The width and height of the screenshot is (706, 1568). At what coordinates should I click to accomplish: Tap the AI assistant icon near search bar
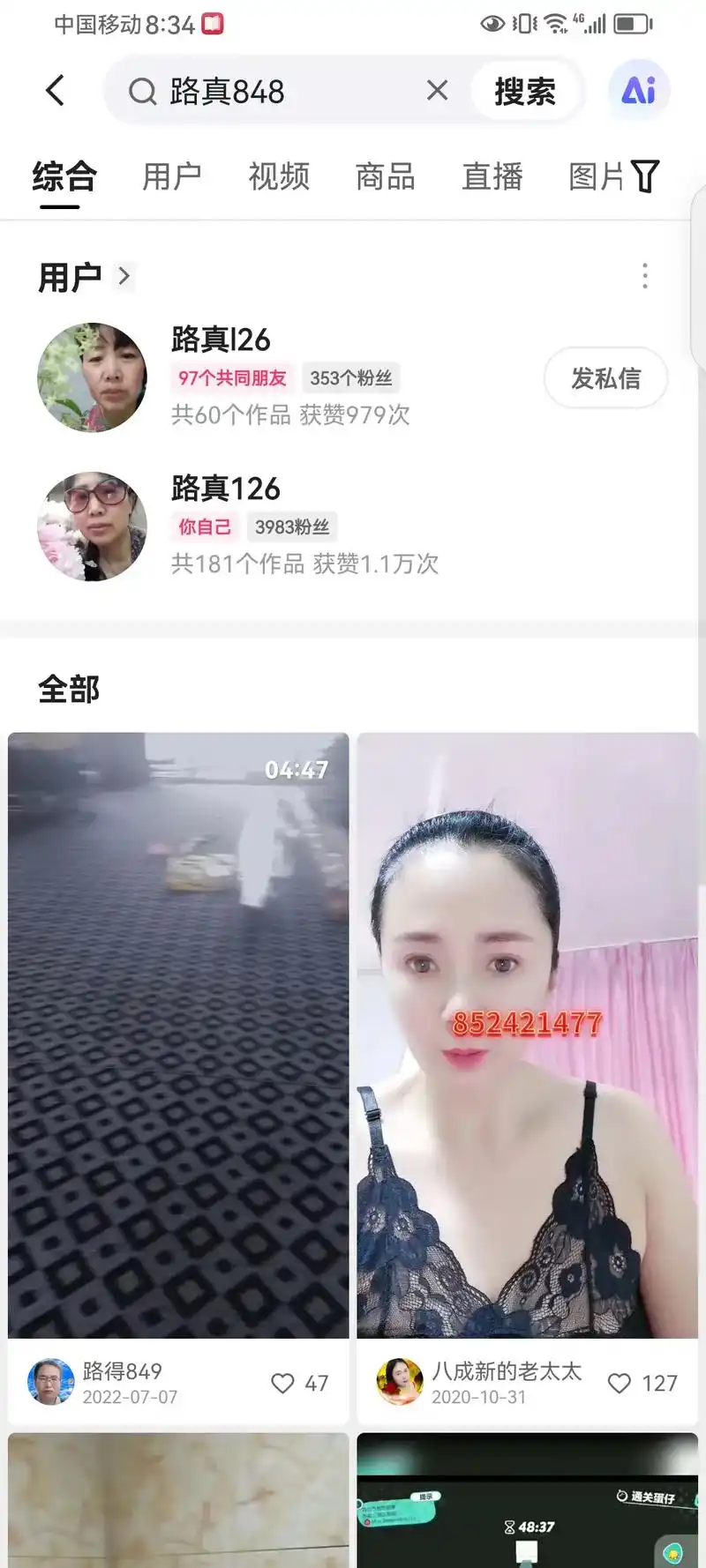(x=637, y=88)
